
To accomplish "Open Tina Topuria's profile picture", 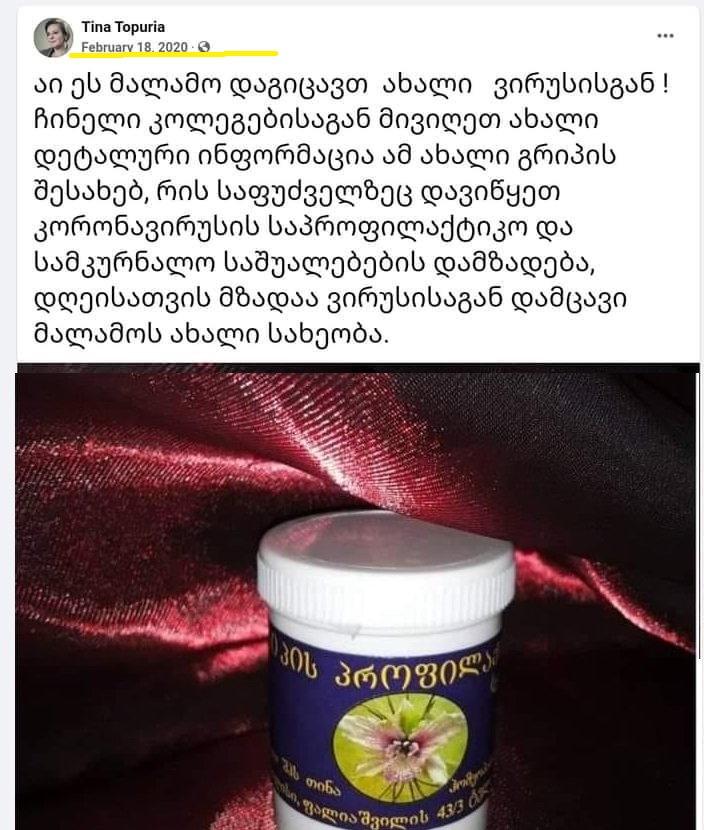I will (53, 37).
